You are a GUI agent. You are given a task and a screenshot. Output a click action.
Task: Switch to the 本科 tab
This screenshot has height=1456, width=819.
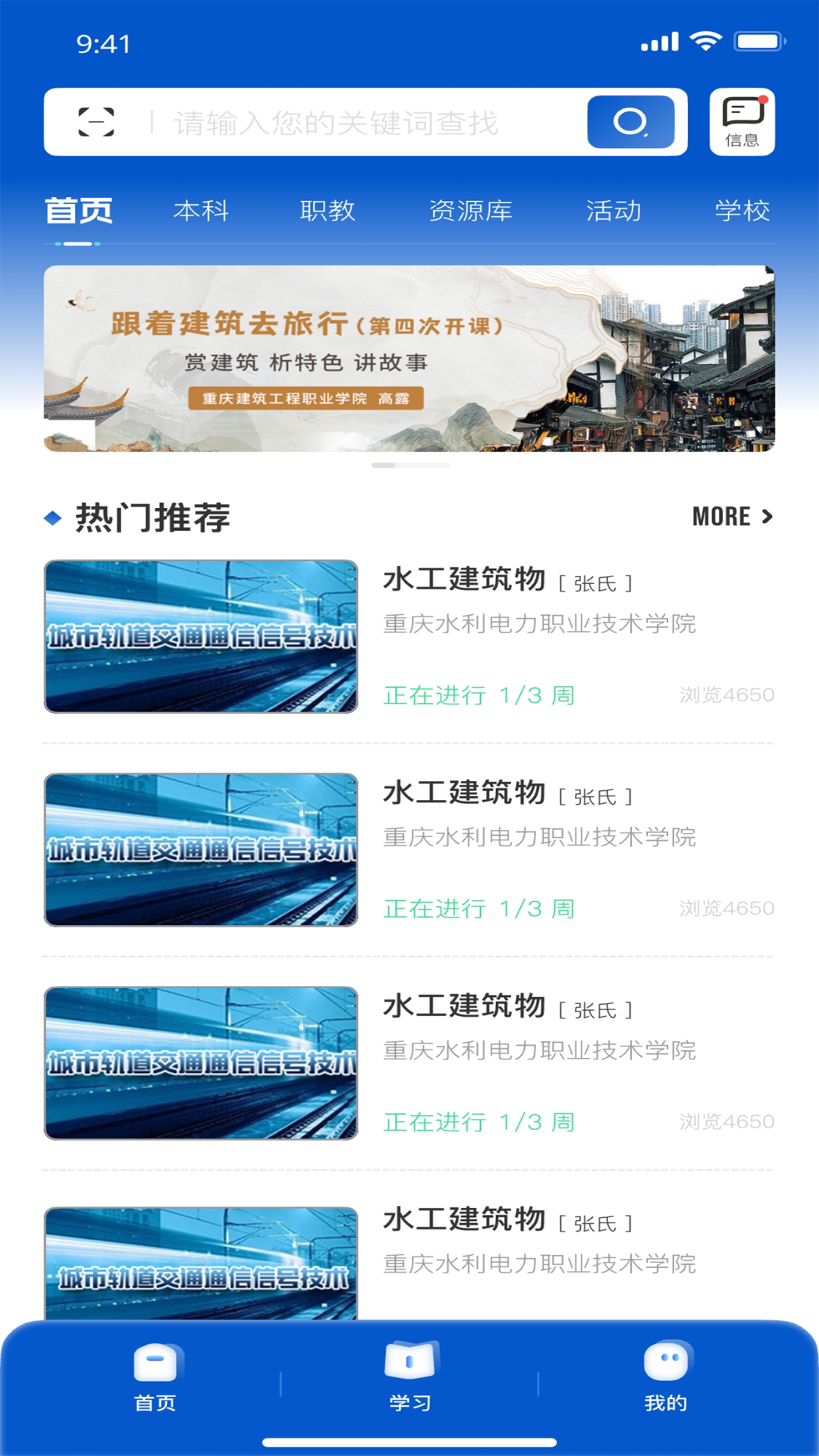(x=202, y=212)
